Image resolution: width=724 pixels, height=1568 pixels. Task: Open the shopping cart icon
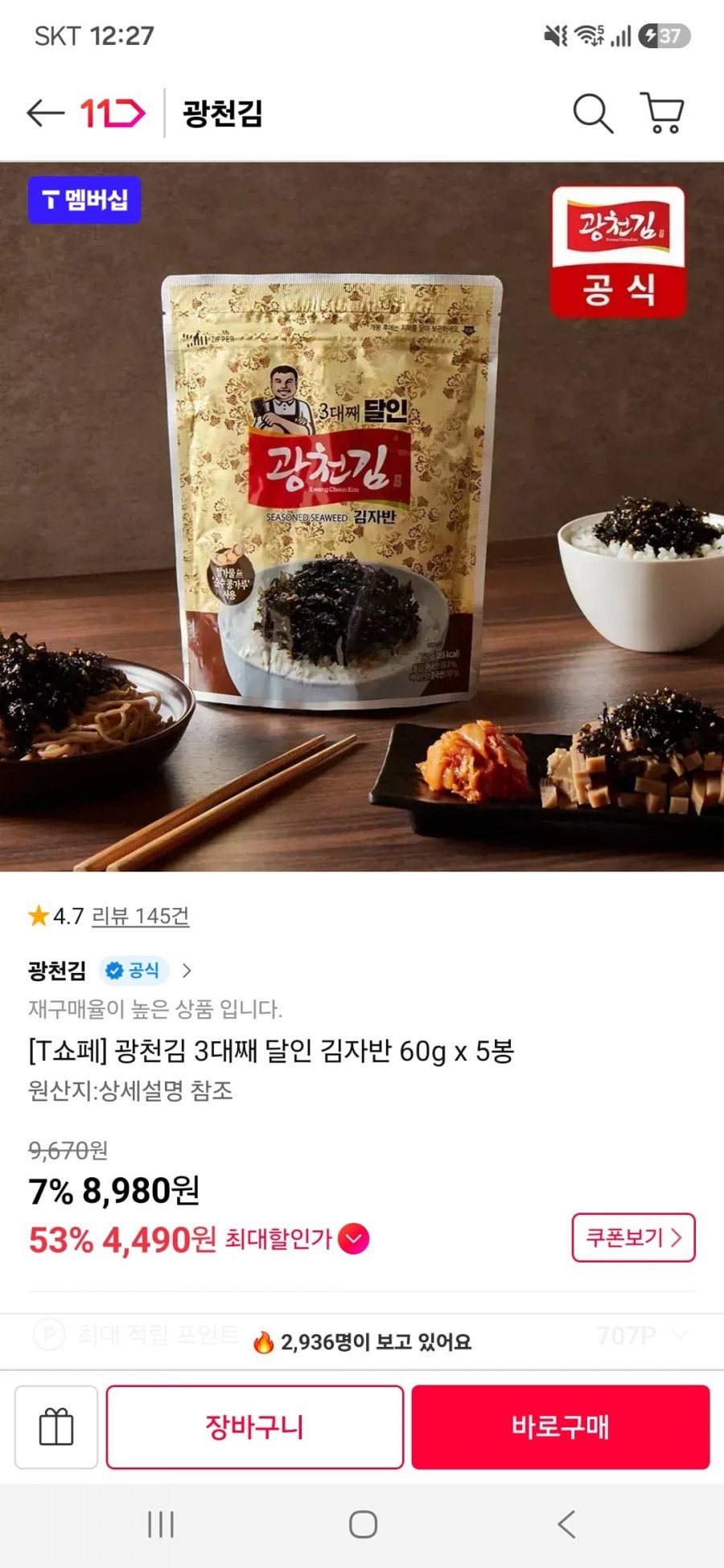(x=662, y=113)
